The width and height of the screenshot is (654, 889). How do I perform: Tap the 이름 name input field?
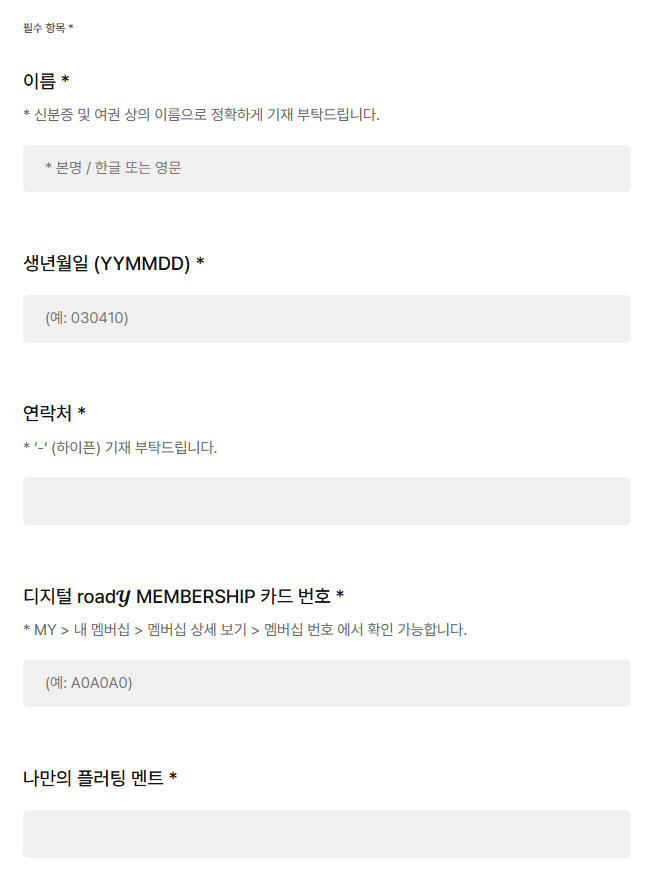[326, 168]
